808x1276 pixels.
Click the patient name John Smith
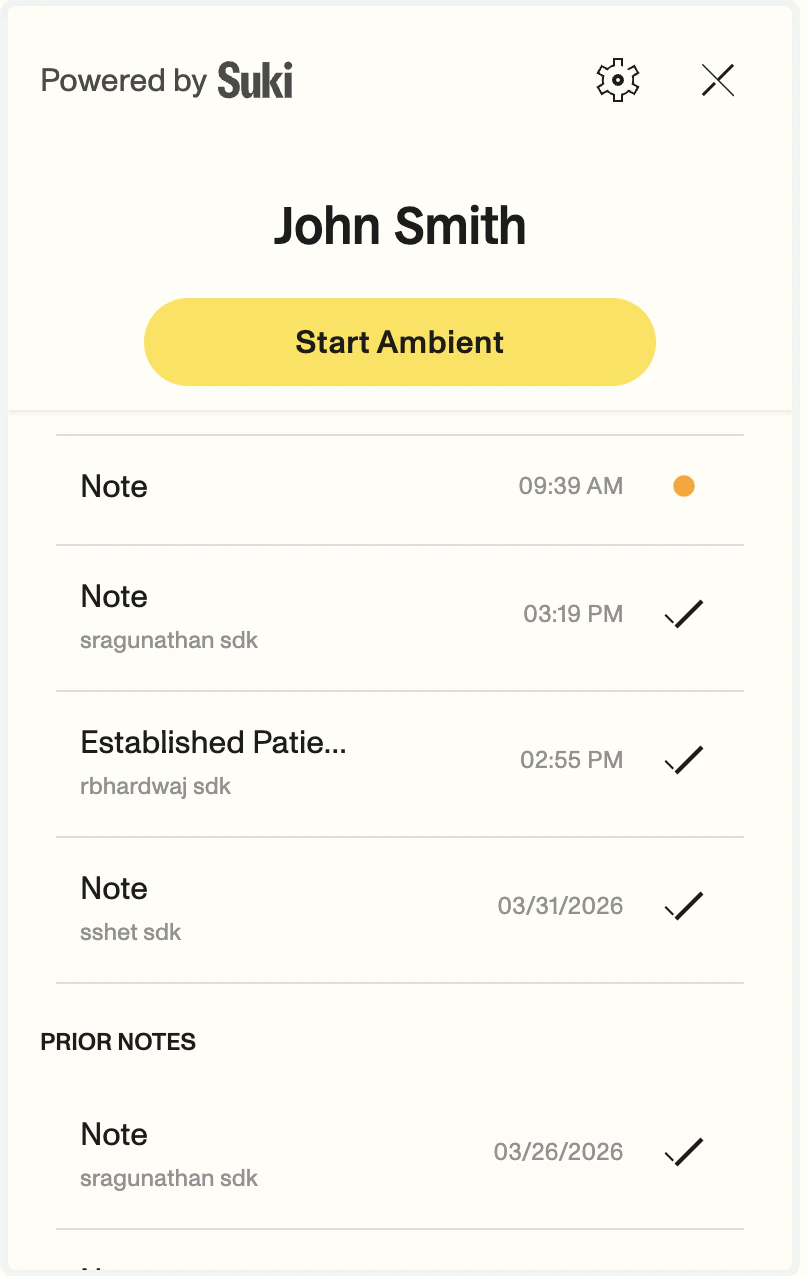click(x=400, y=226)
